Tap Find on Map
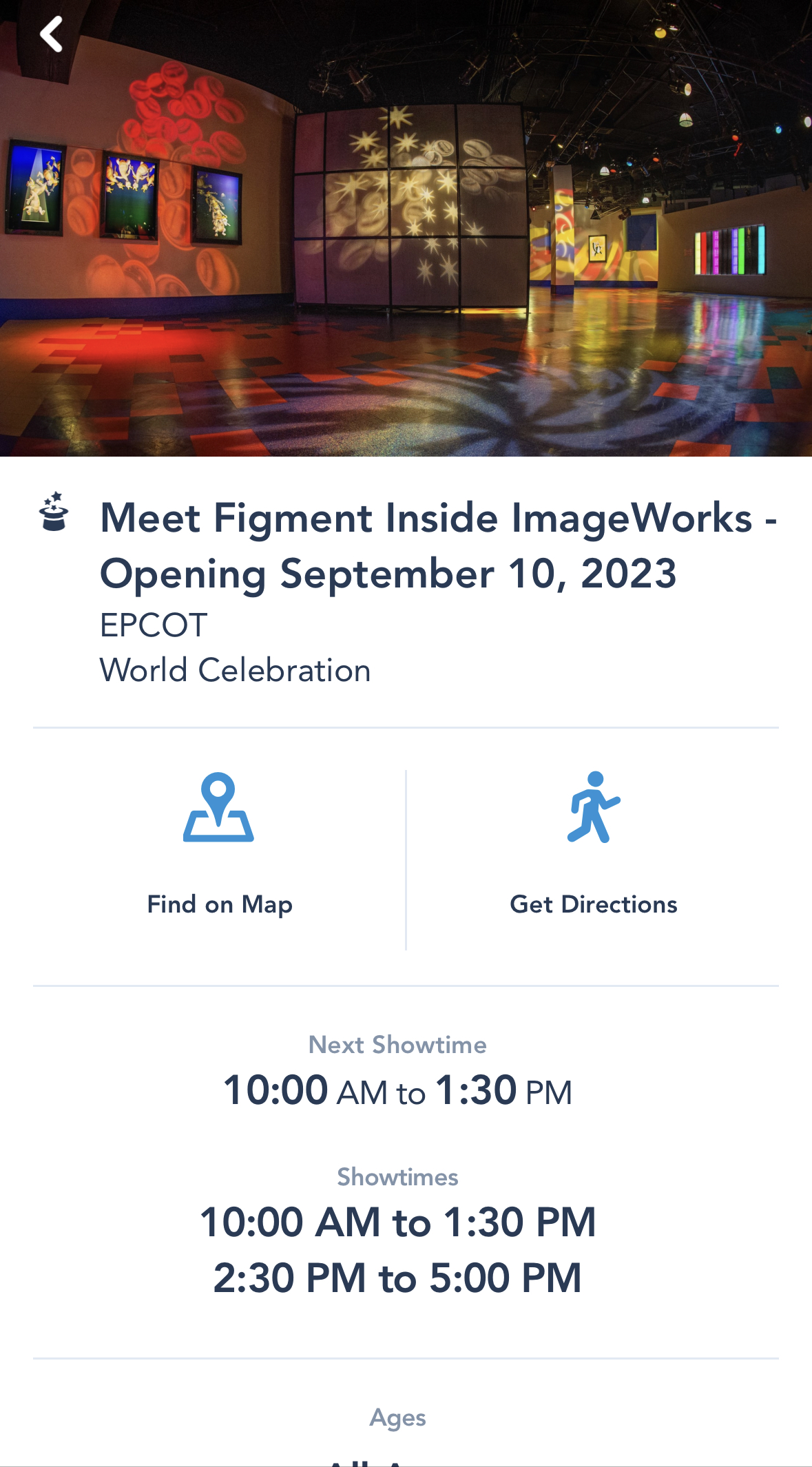 (x=219, y=847)
